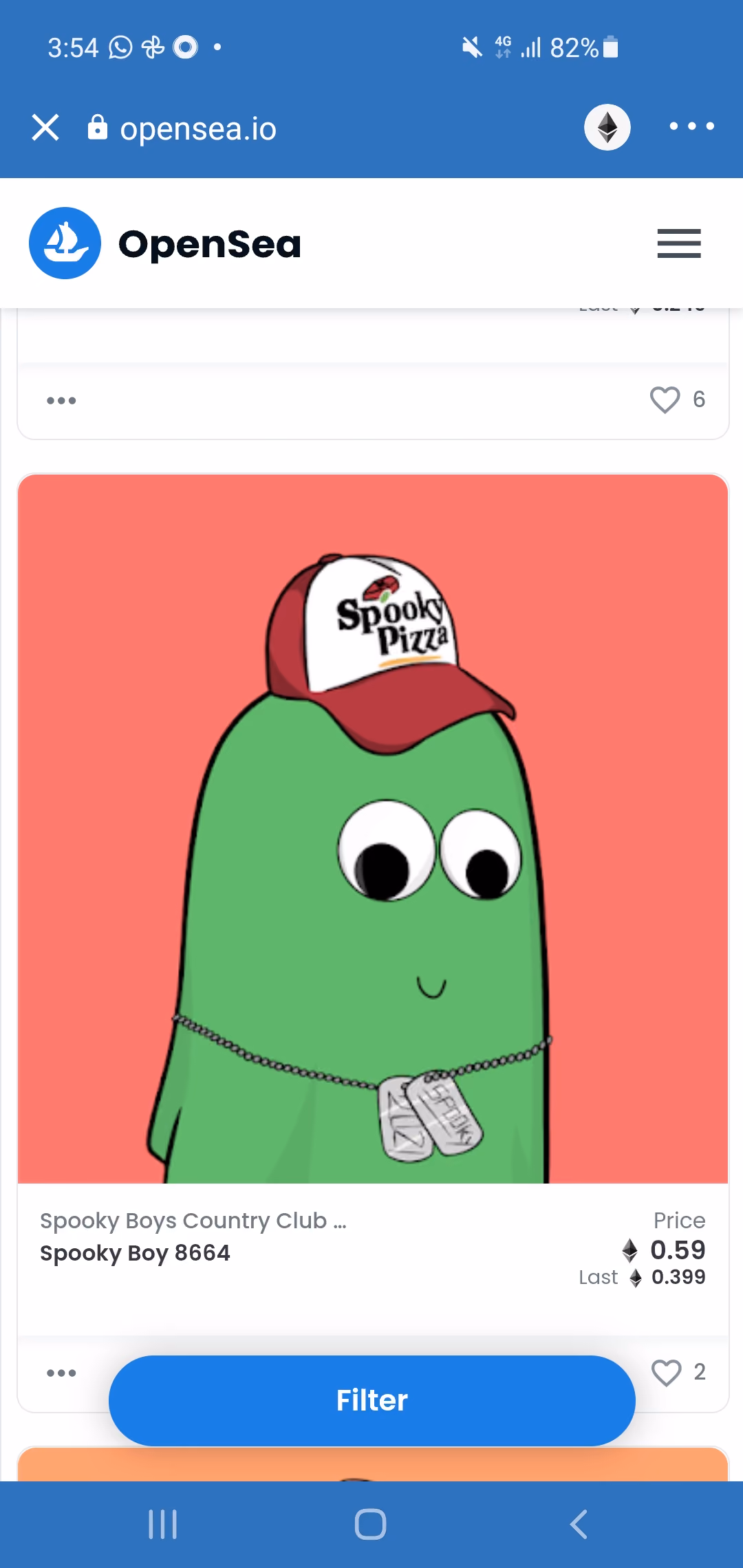Screen dimensions: 743x1568
Task: Close the in-app browser with X
Action: click(45, 127)
